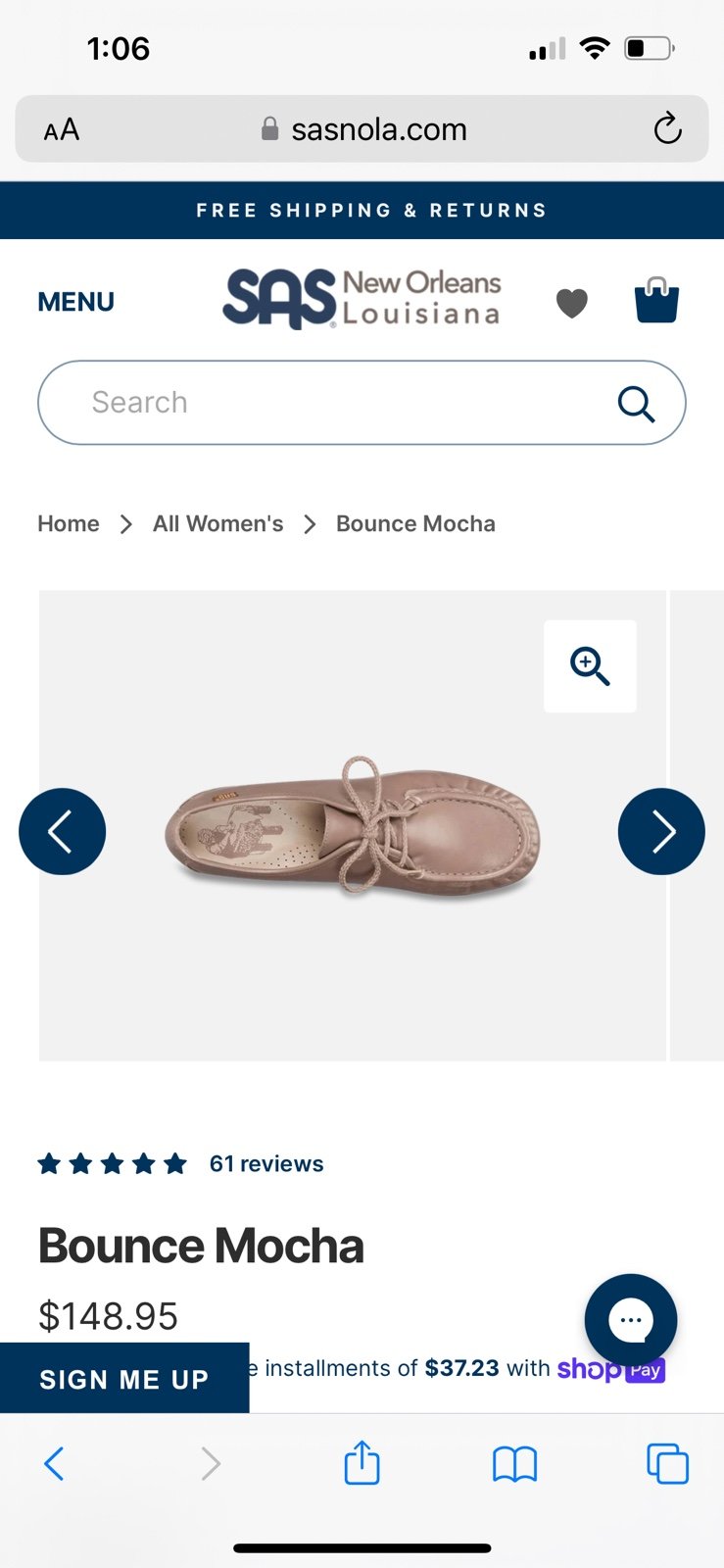The height and width of the screenshot is (1568, 724).
Task: Share this page from Safari toolbar
Action: coord(362,1463)
